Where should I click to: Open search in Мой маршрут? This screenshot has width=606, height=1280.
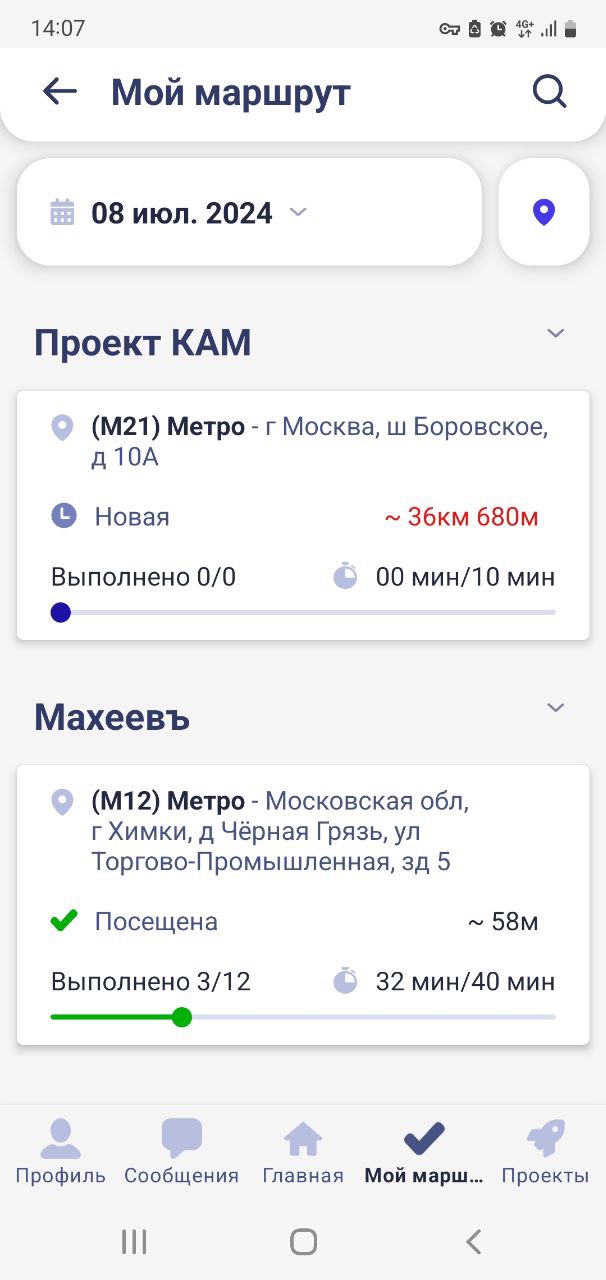549,92
